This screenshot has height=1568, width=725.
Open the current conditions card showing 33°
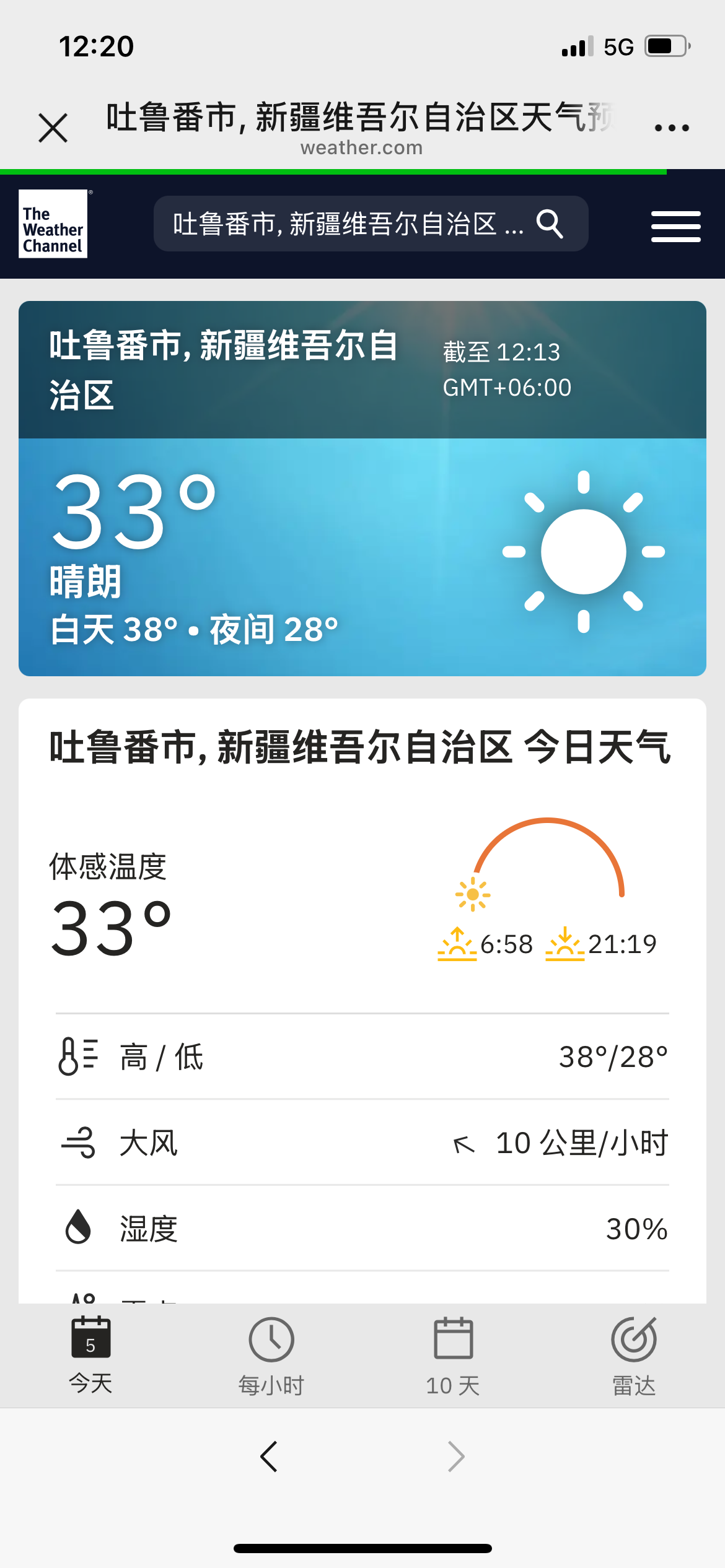362,489
